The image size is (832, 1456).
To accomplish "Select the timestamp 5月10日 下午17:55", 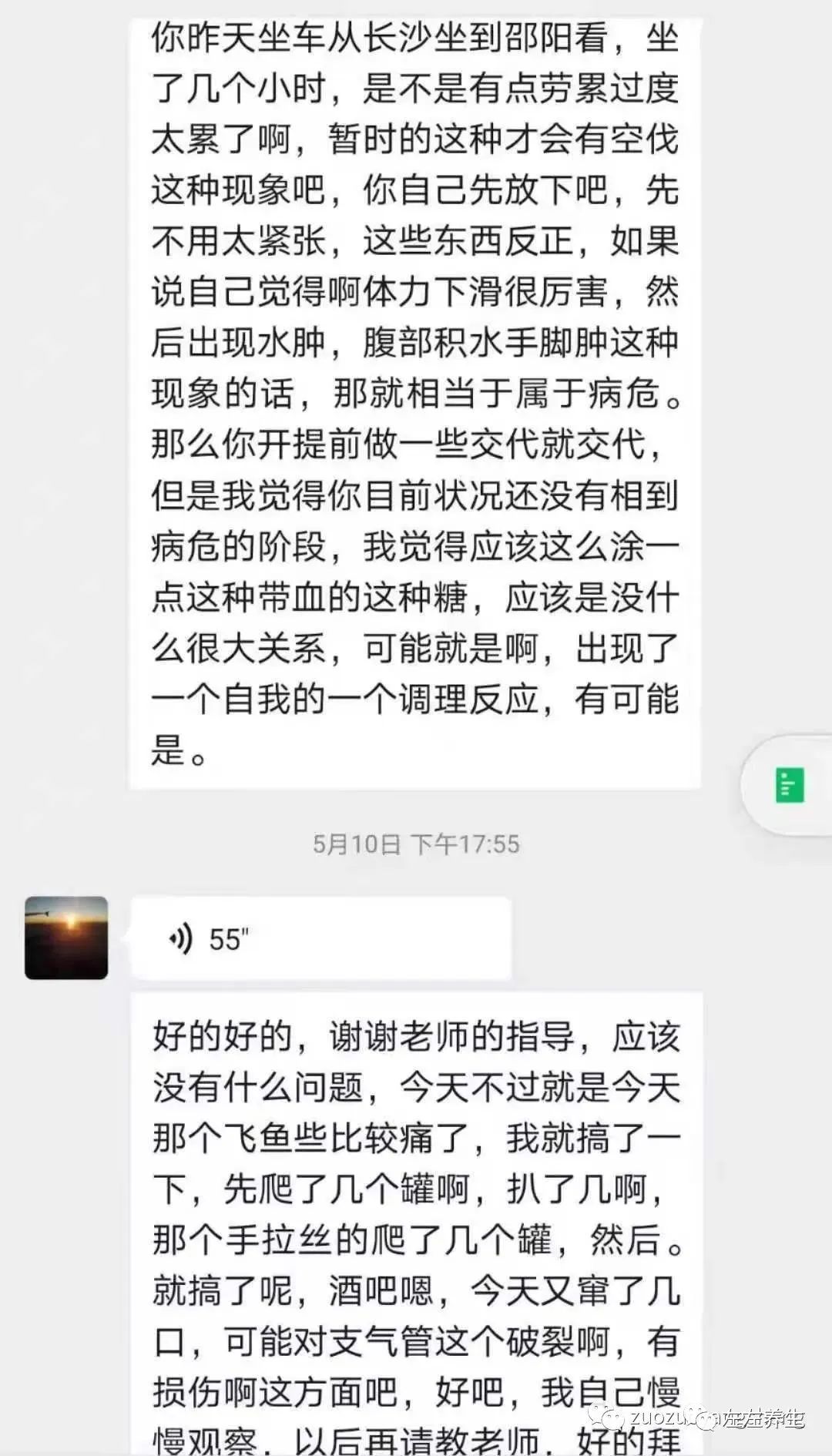I will [x=416, y=844].
